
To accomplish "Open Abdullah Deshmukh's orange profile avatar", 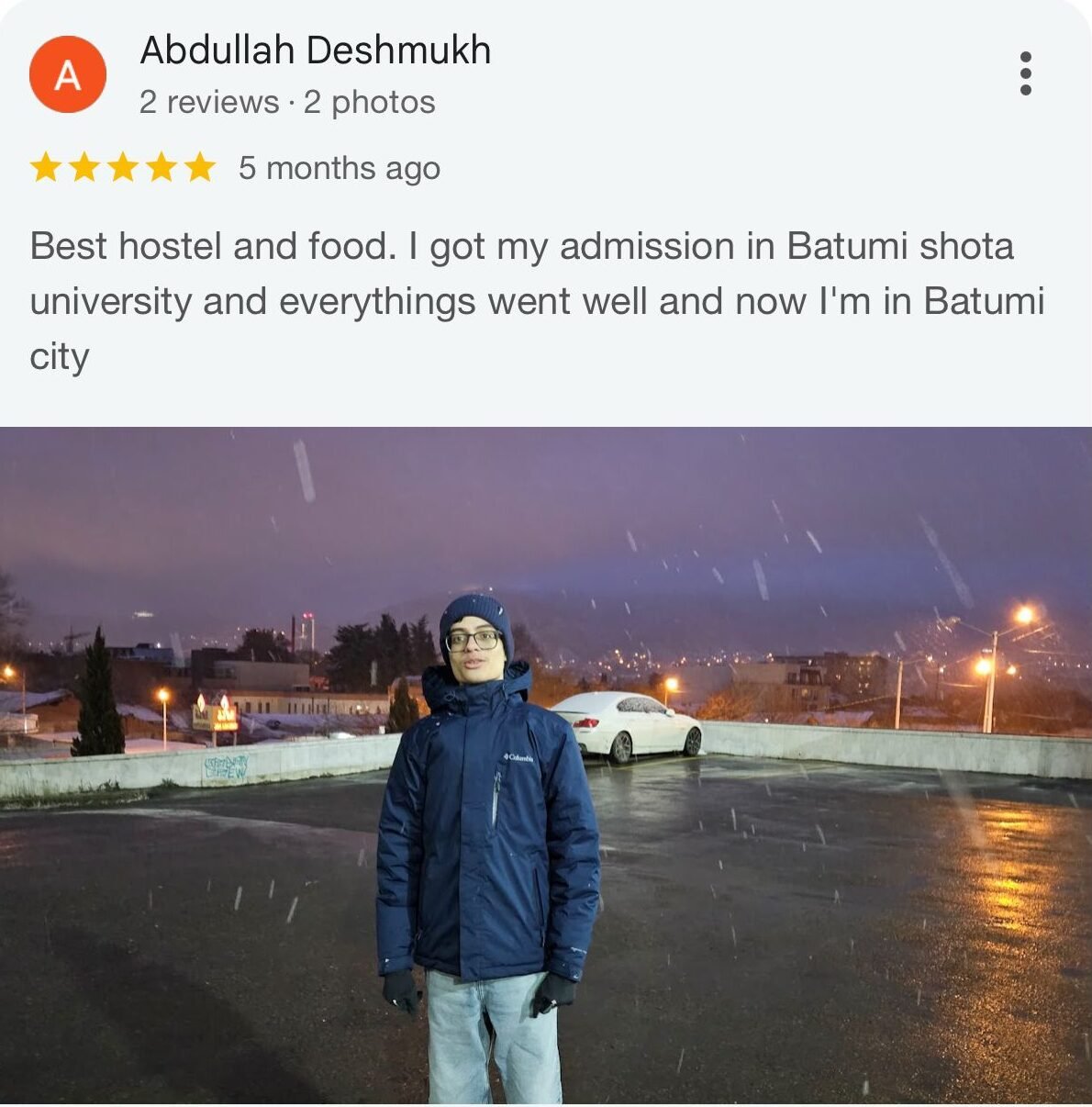I will pyautogui.click(x=68, y=74).
